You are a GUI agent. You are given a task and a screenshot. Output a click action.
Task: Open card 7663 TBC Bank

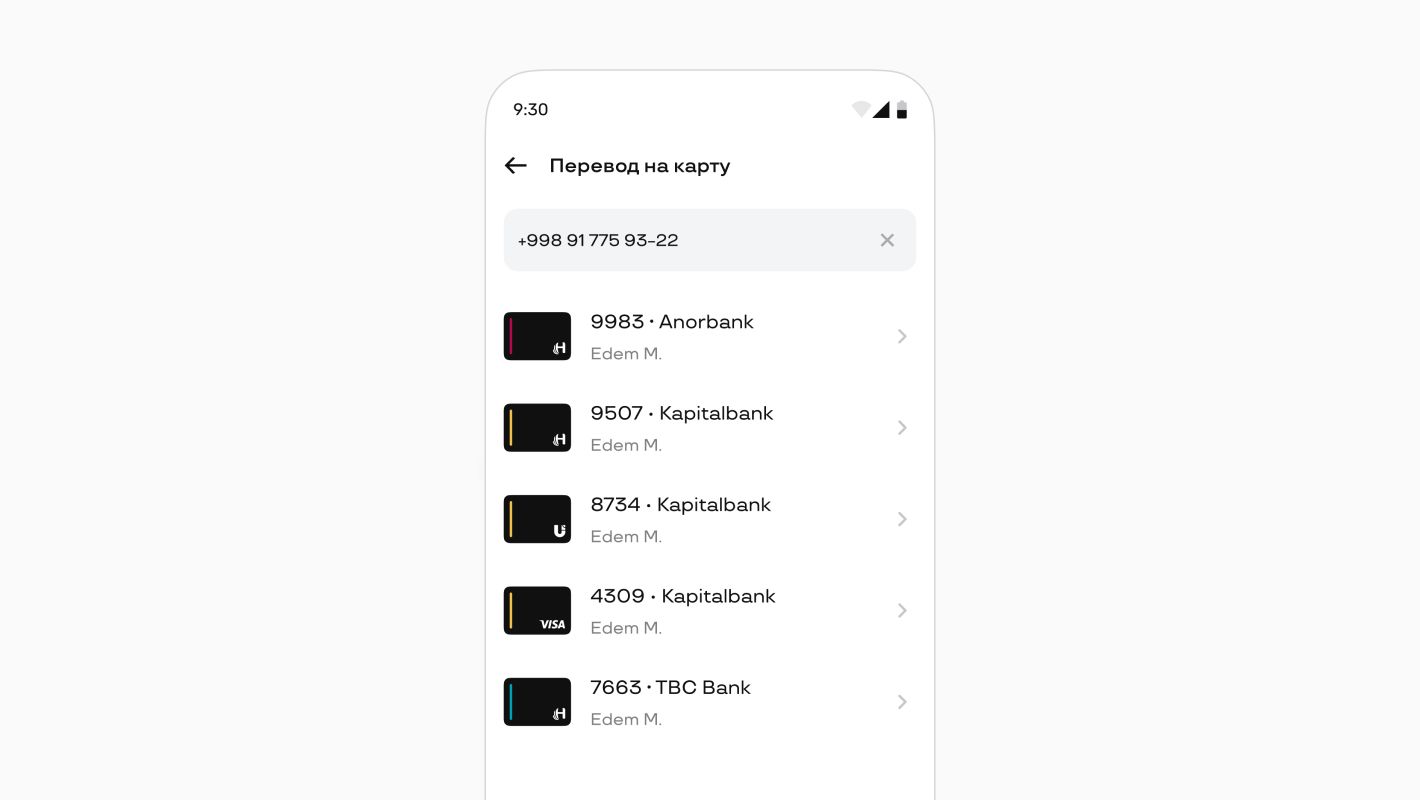pos(708,702)
